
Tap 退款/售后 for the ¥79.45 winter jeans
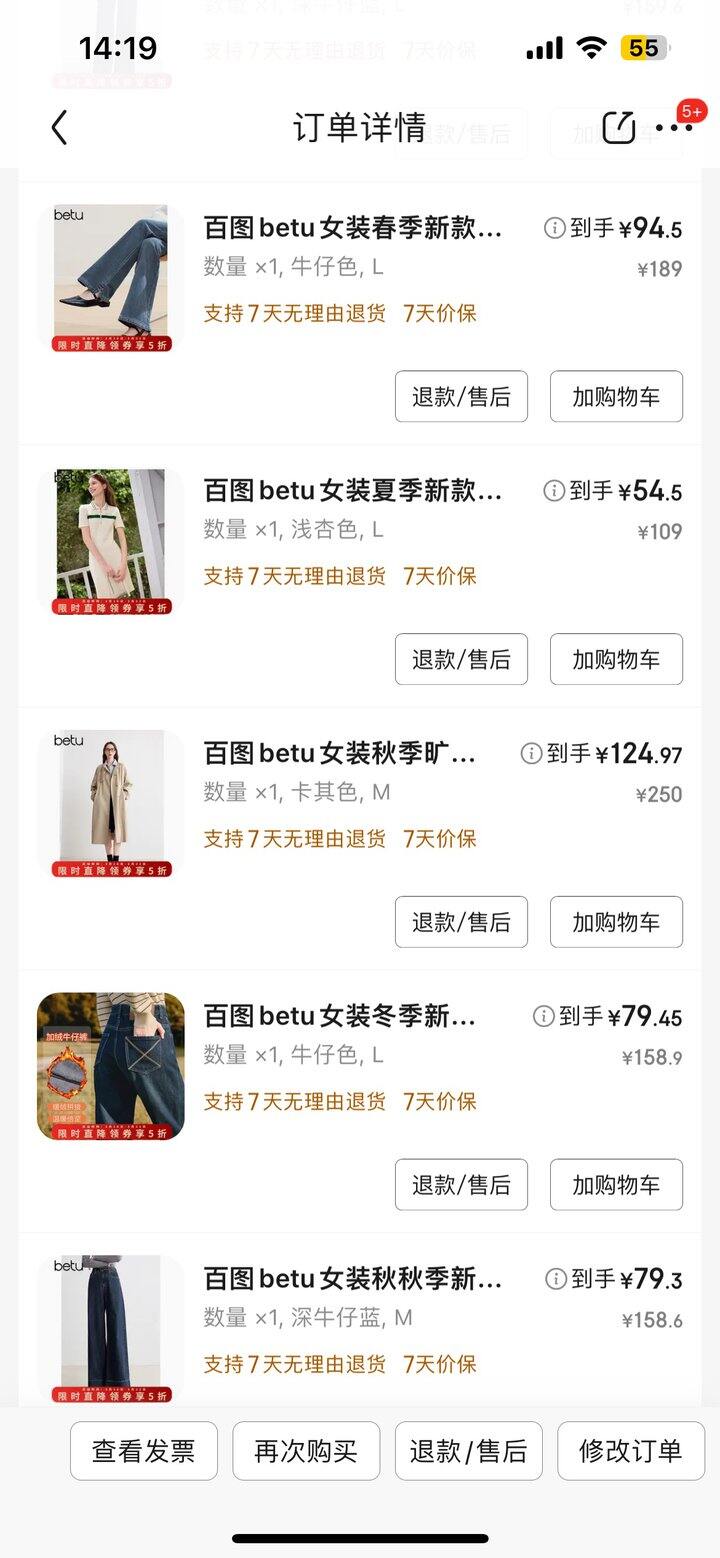click(461, 1185)
